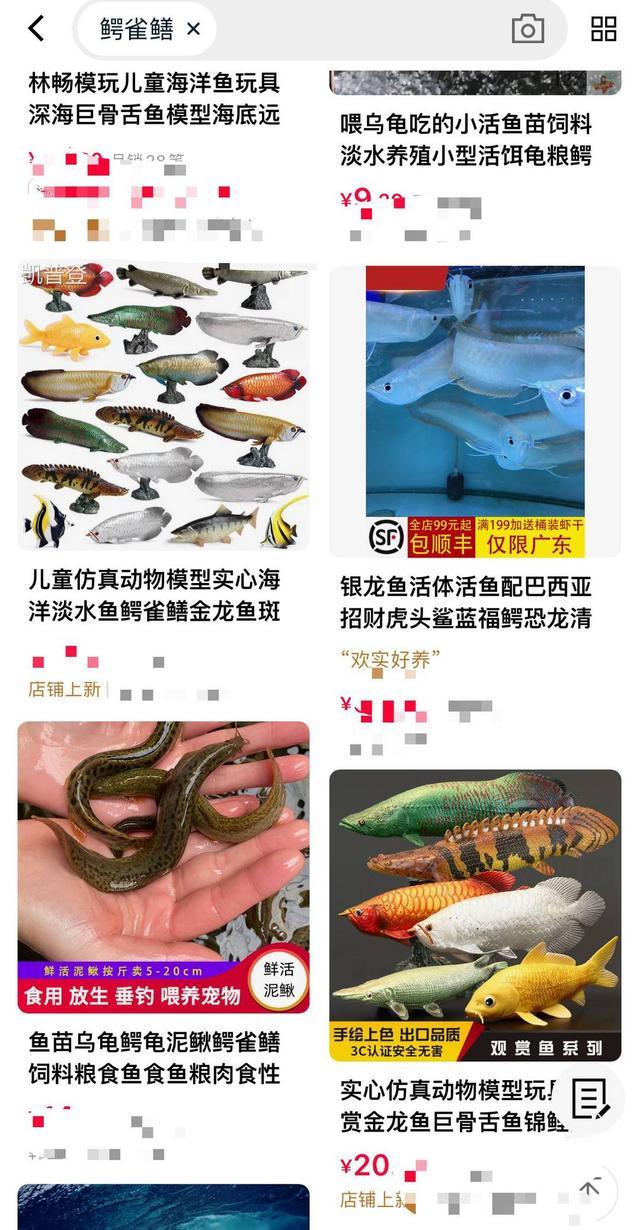Switch results to grid layout view

point(604,29)
